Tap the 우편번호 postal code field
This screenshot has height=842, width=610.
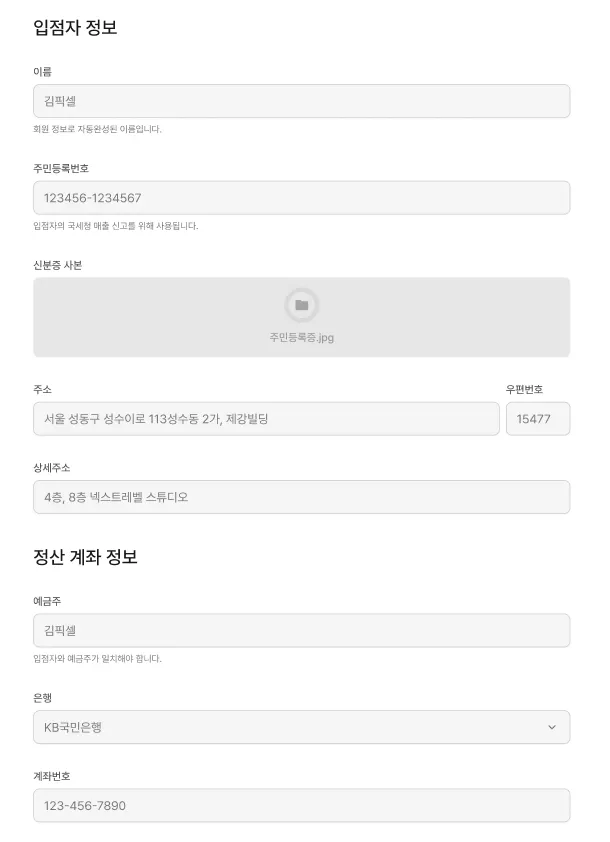[538, 419]
